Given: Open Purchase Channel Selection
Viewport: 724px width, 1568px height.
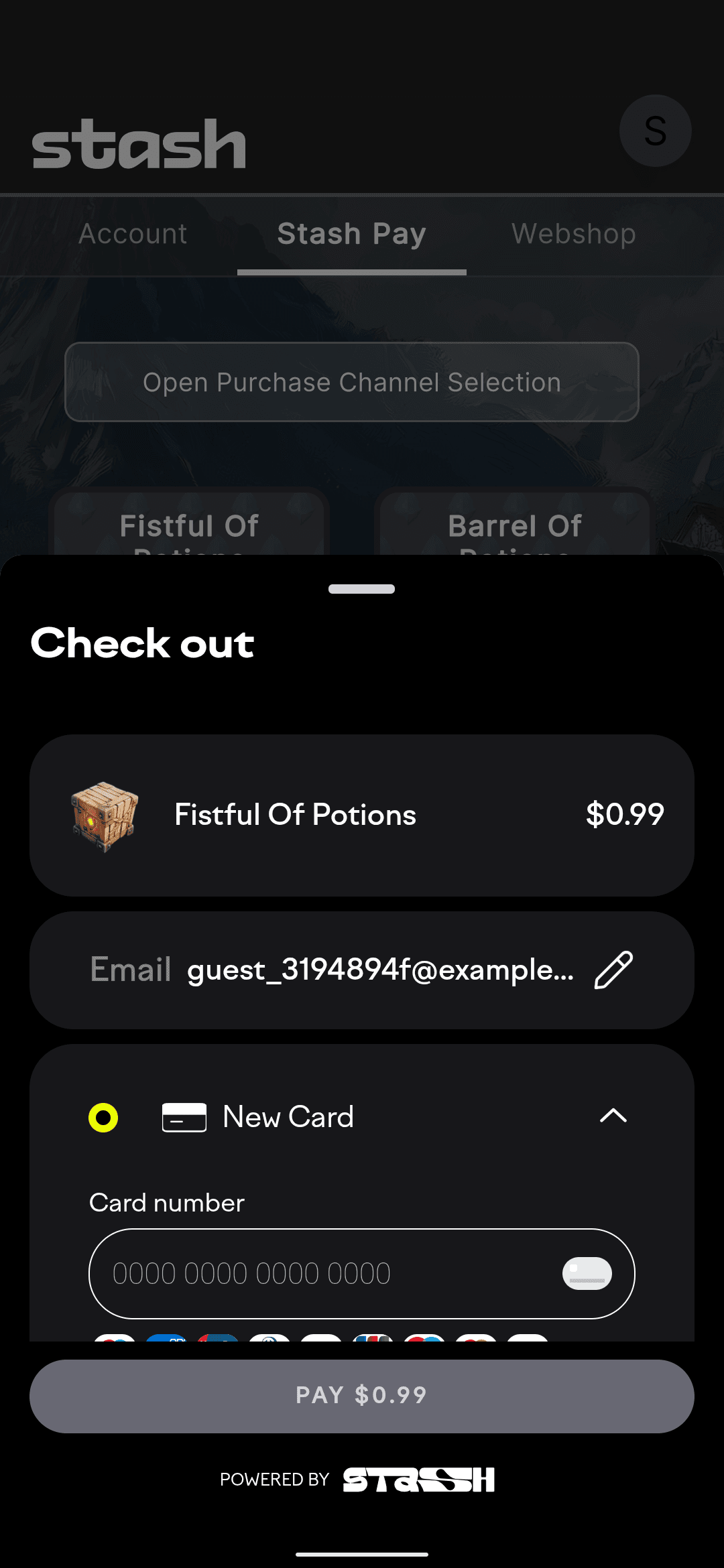Looking at the screenshot, I should click(352, 382).
